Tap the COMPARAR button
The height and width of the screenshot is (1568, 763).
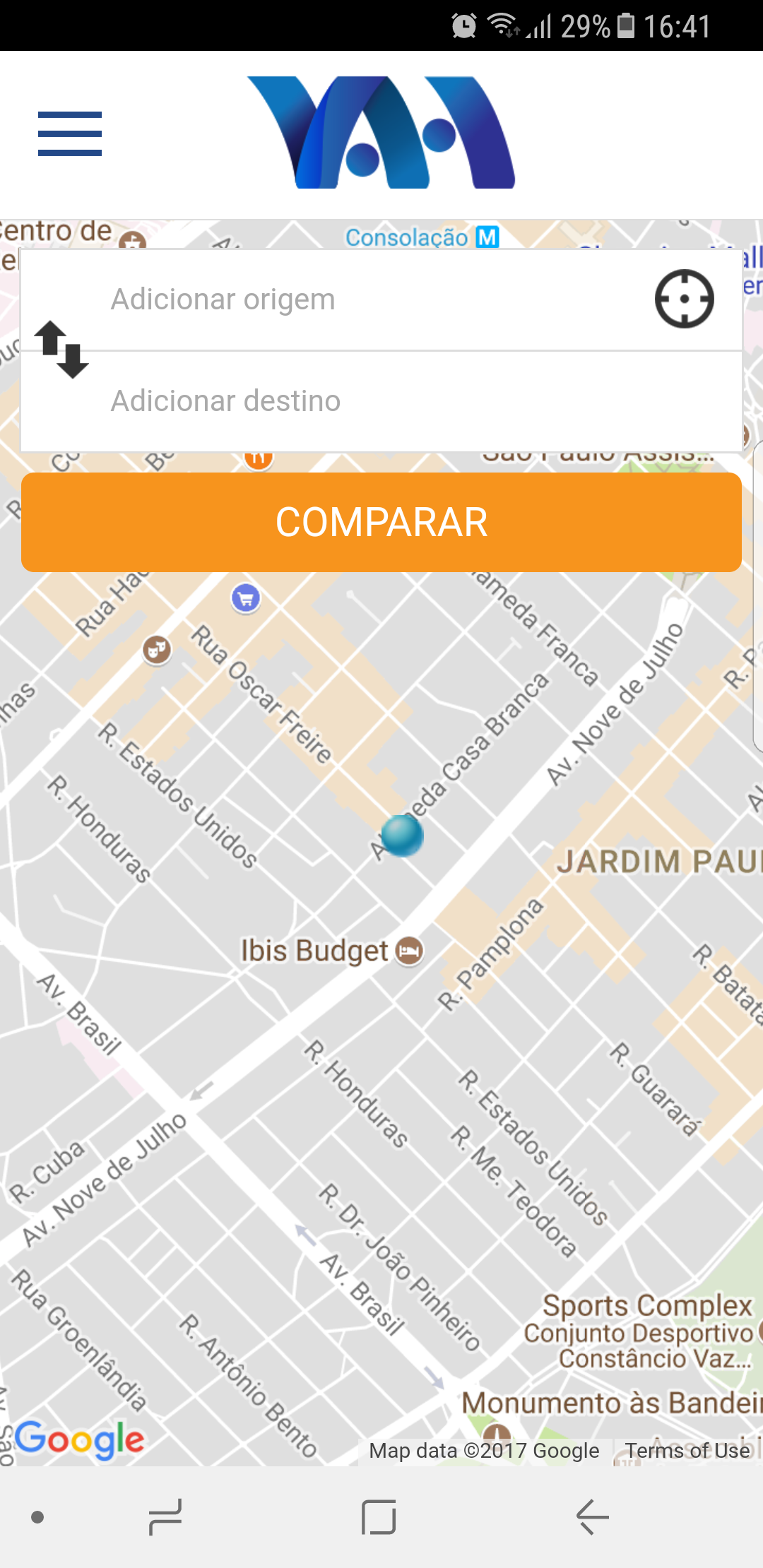coord(381,522)
